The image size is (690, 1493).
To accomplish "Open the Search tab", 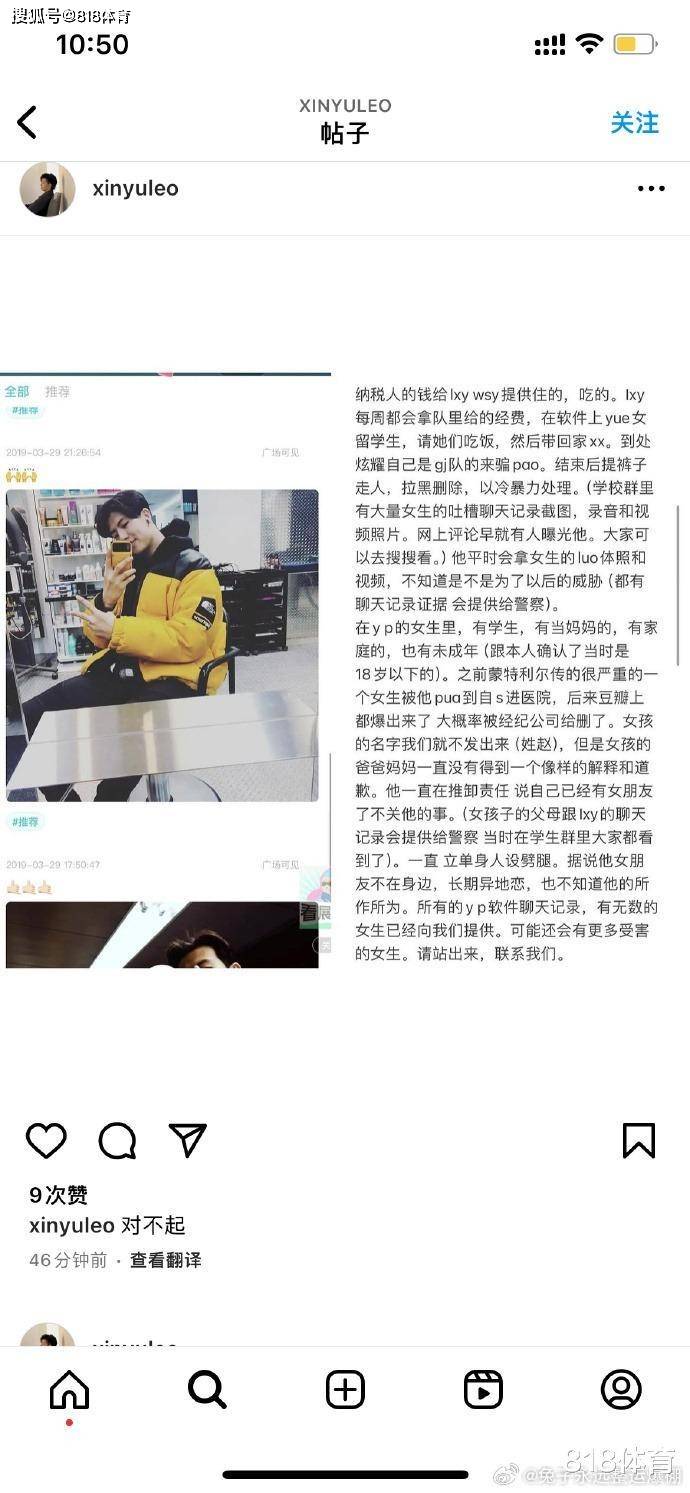I will tap(207, 1390).
